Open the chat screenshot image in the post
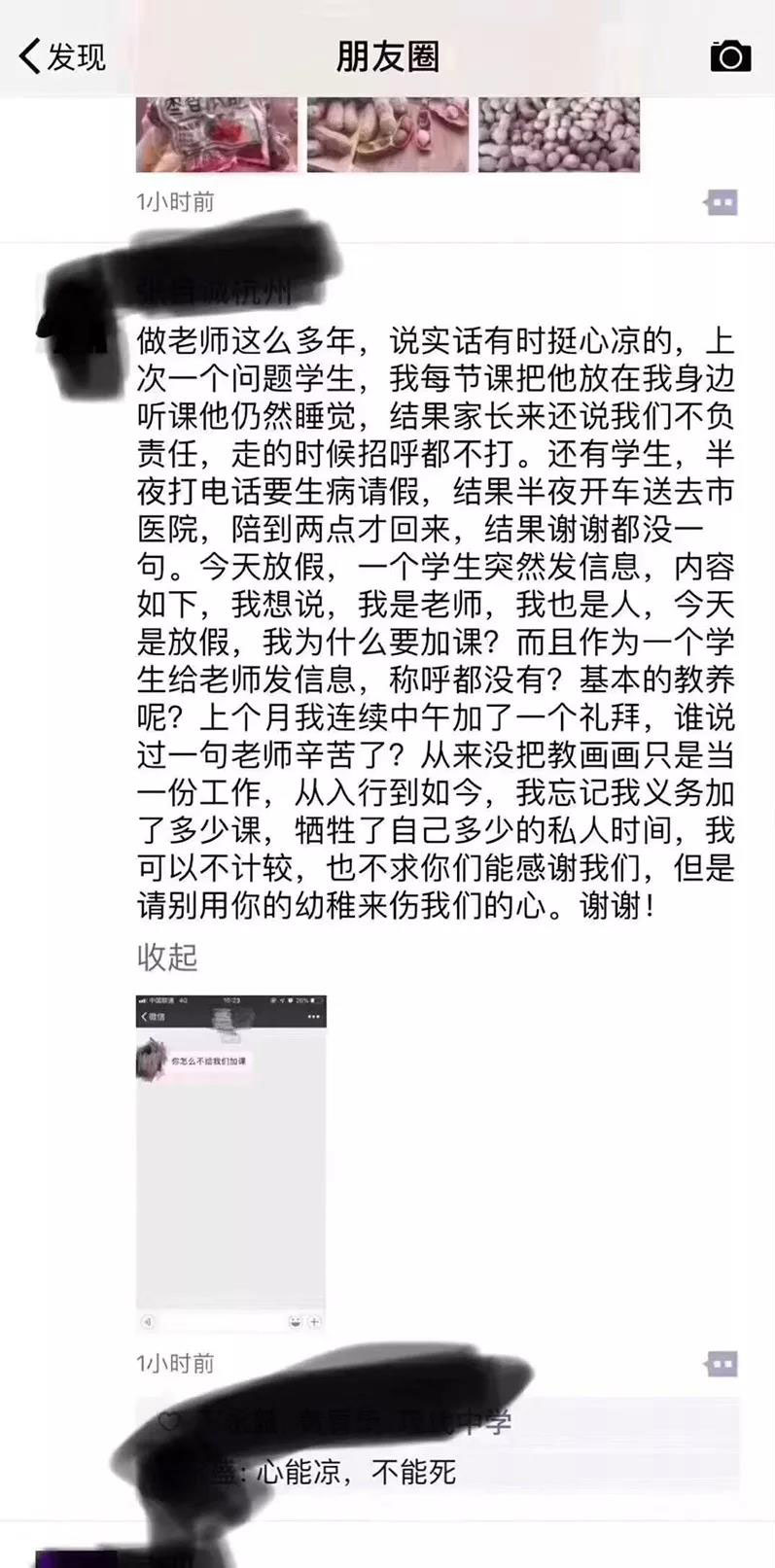This screenshot has width=775, height=1568. 230,1163
